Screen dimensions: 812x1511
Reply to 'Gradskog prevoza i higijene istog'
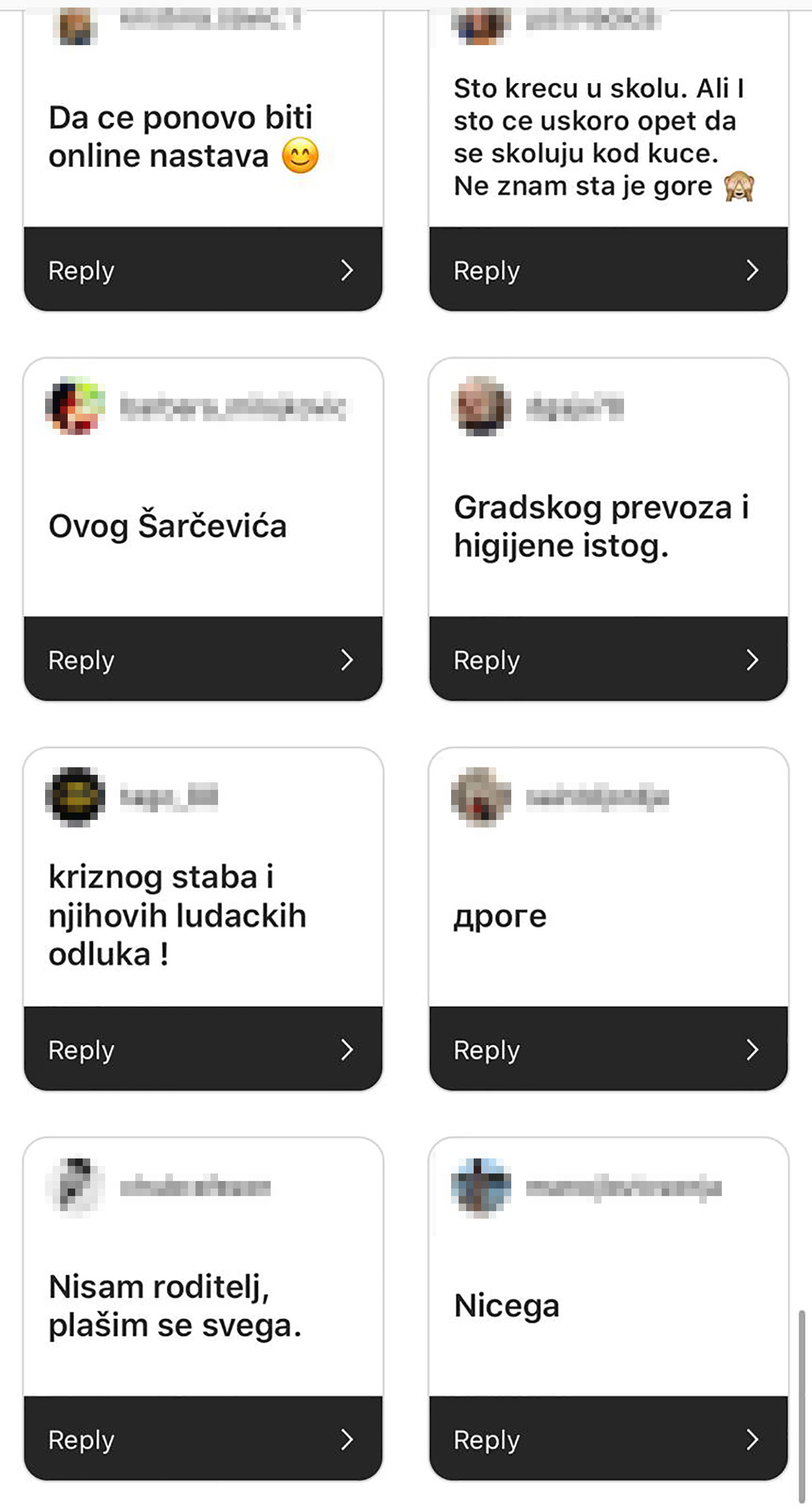point(608,659)
